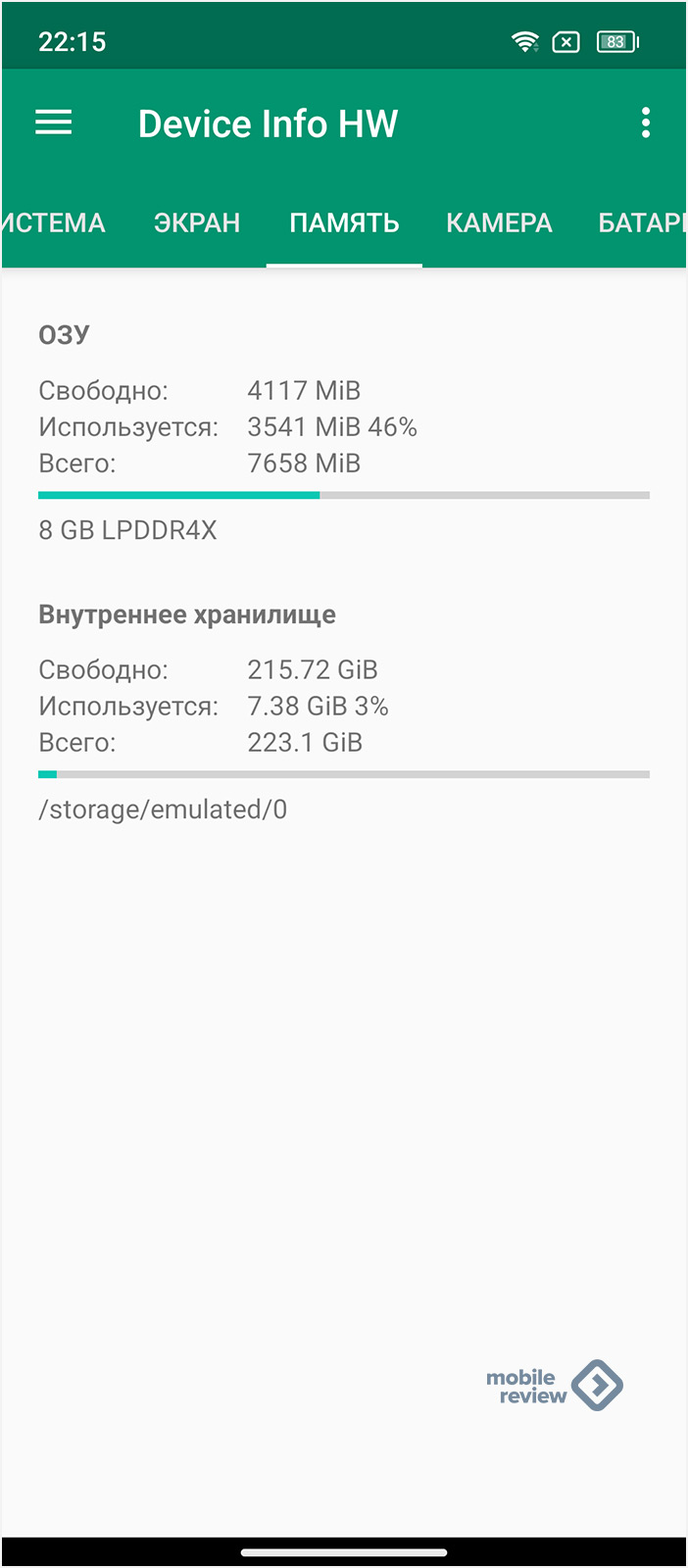Open the partially visible СИСТЕМА tab
Image resolution: width=688 pixels, height=1568 pixels.
click(54, 222)
